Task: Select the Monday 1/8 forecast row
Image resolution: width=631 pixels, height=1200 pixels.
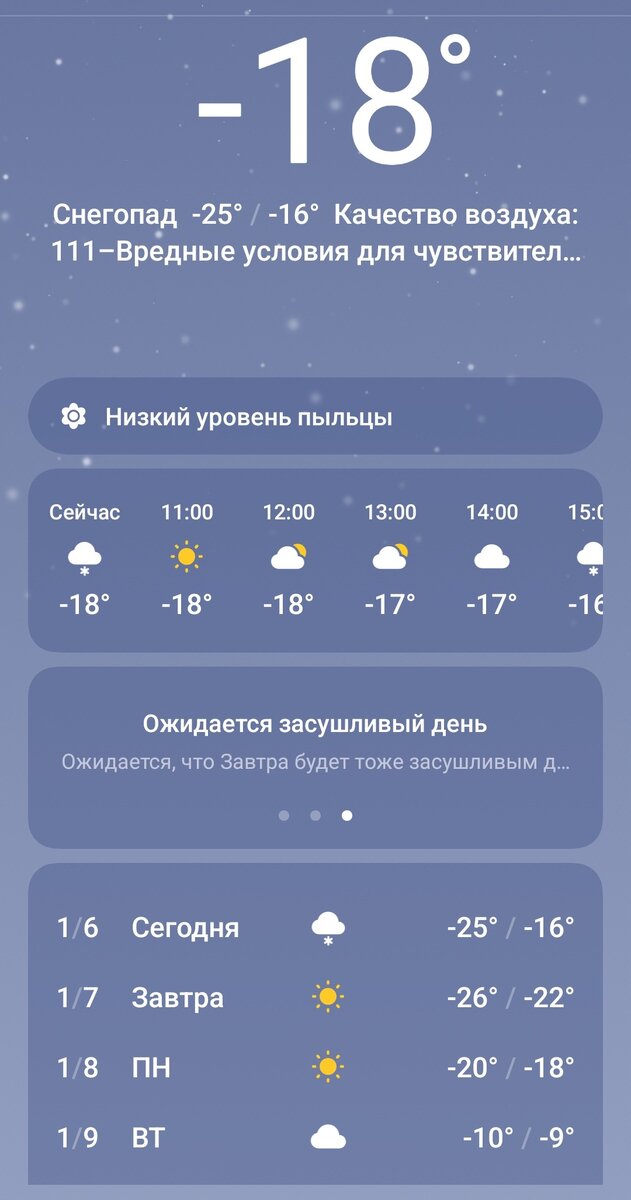Action: 315,1067
